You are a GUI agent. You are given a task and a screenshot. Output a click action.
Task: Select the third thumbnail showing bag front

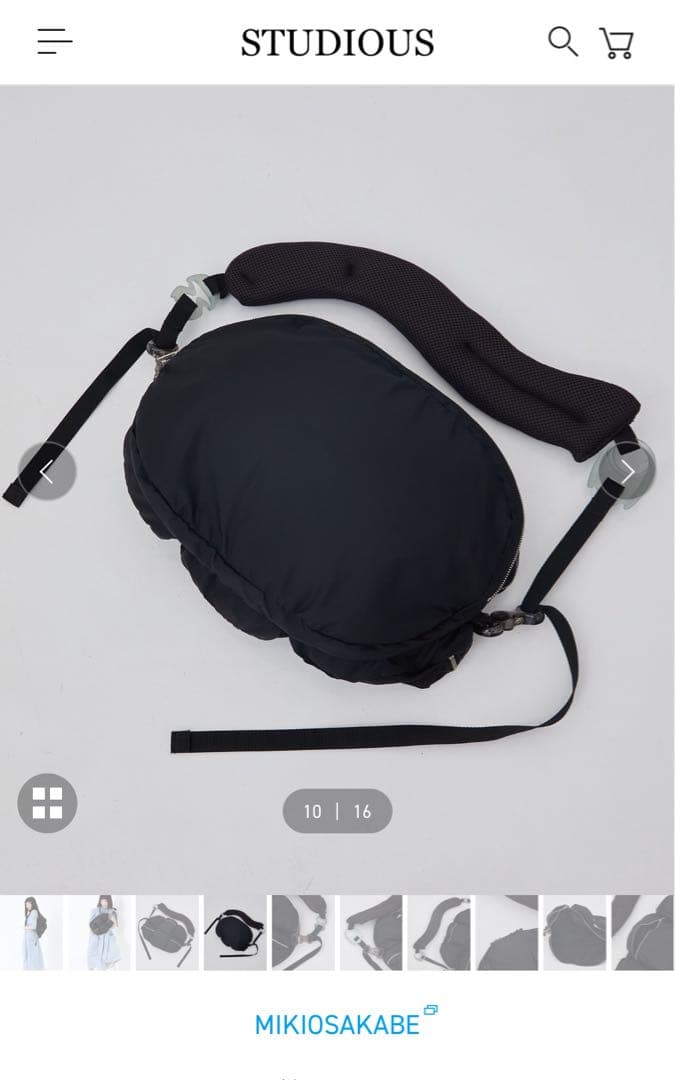(x=167, y=932)
